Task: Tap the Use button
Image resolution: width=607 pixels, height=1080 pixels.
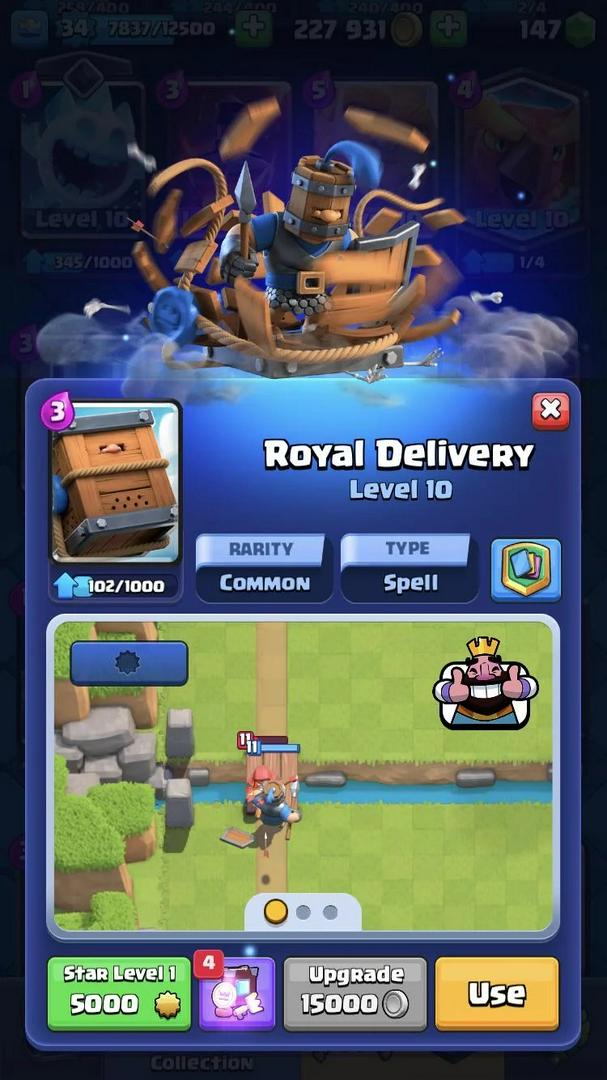Action: pyautogui.click(x=496, y=993)
